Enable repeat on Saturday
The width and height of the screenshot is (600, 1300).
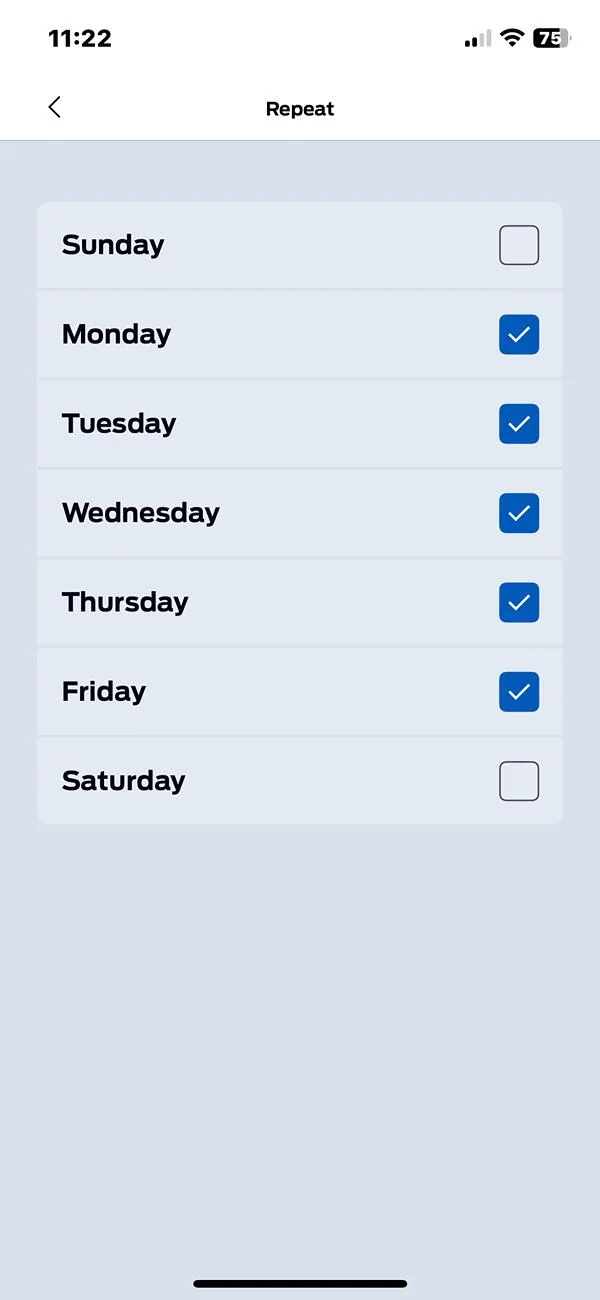(x=519, y=781)
